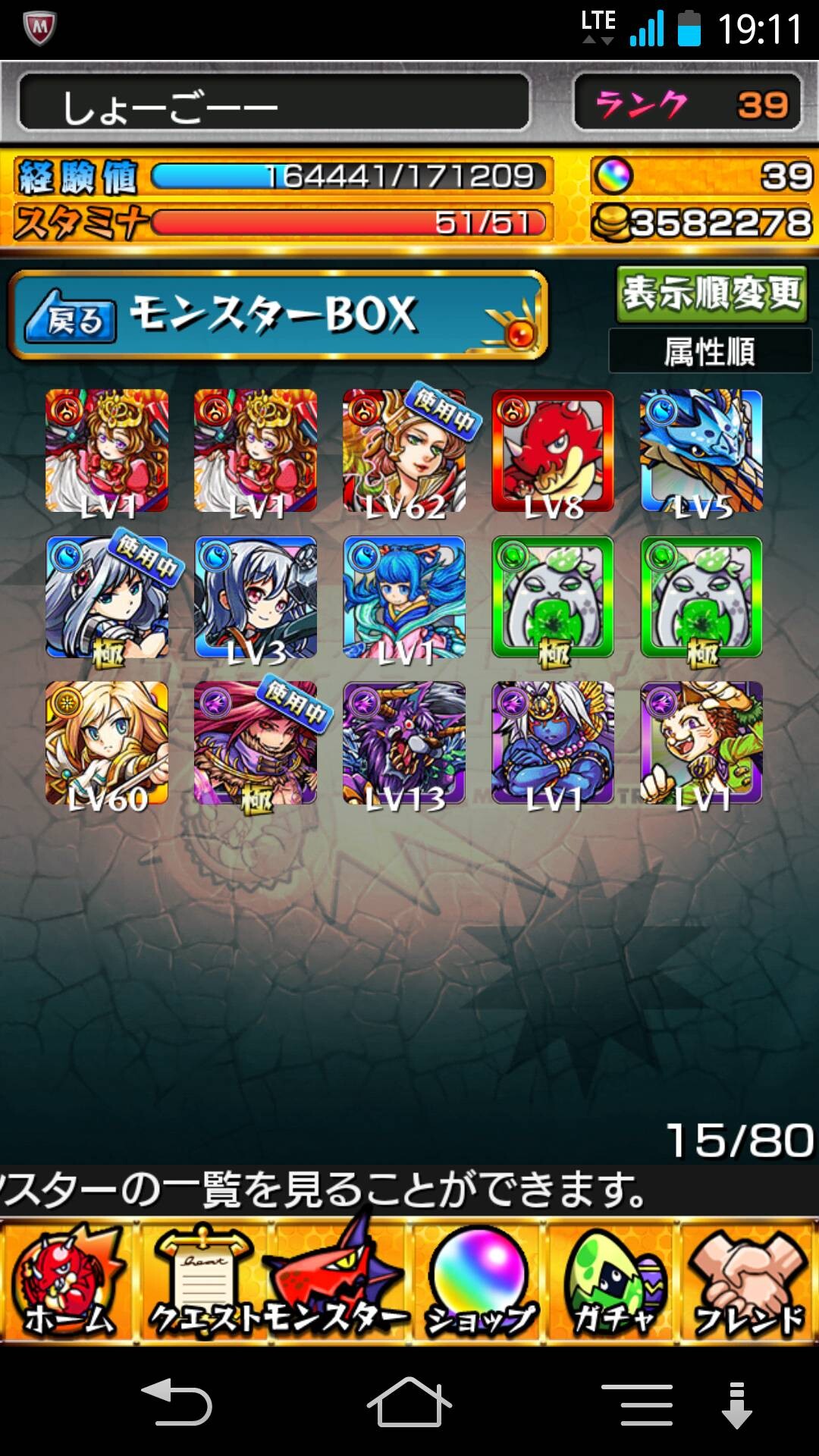Open the クエスト tab
819x1456 pixels.
click(x=204, y=1282)
